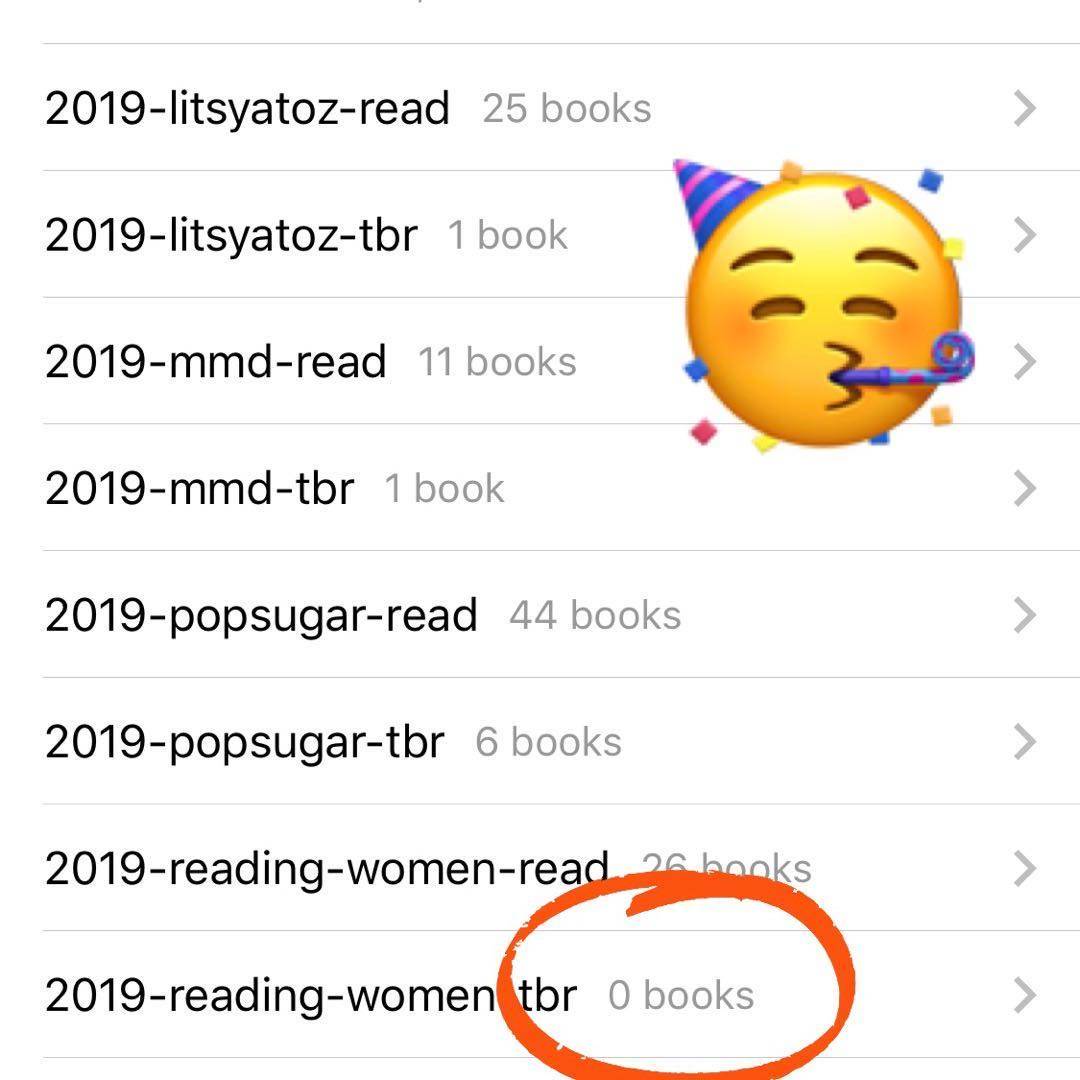Image resolution: width=1080 pixels, height=1080 pixels.
Task: Open 2019-popsugar-read with 44 books
Action: point(261,615)
